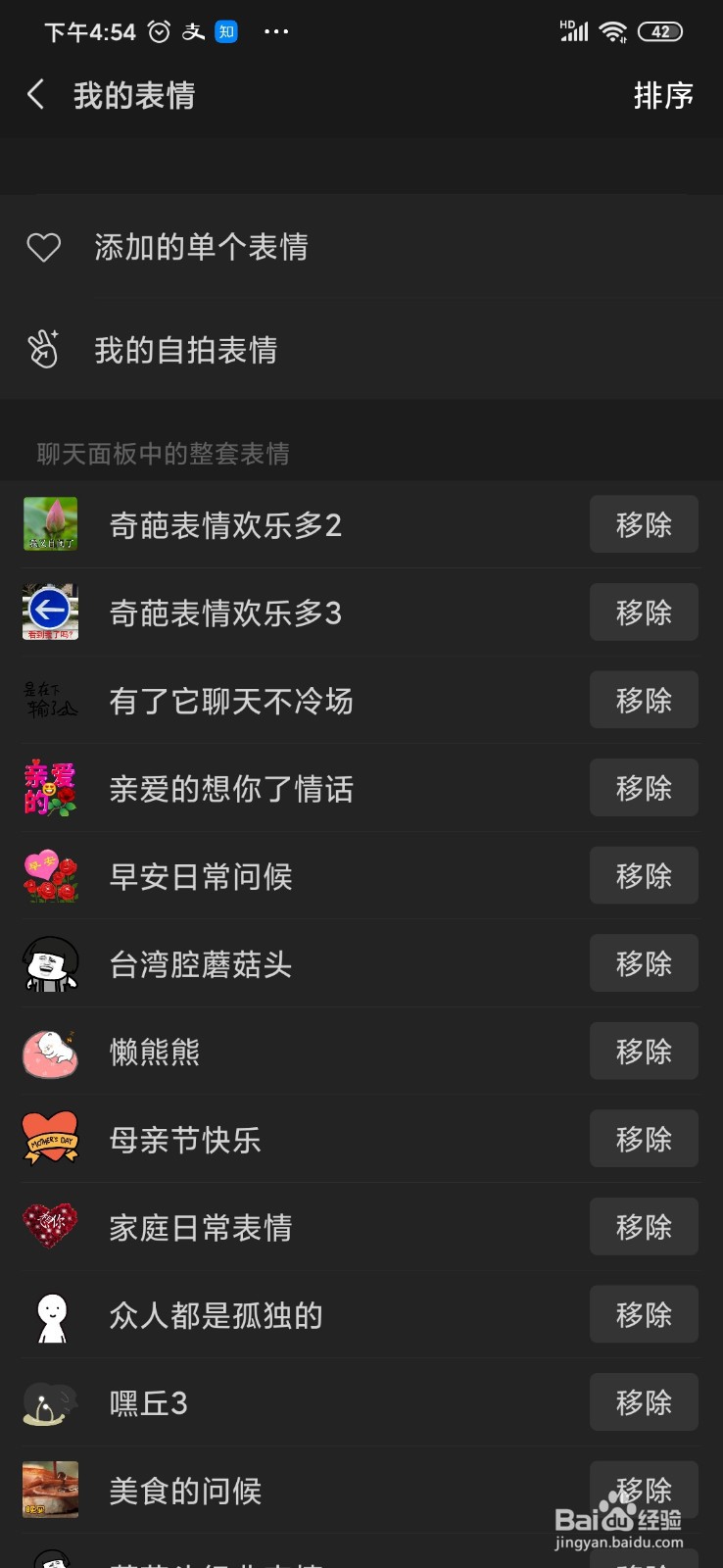The image size is (723, 1568).
Task: Tap 排序 to sort emoticon packs
Action: pos(665,96)
